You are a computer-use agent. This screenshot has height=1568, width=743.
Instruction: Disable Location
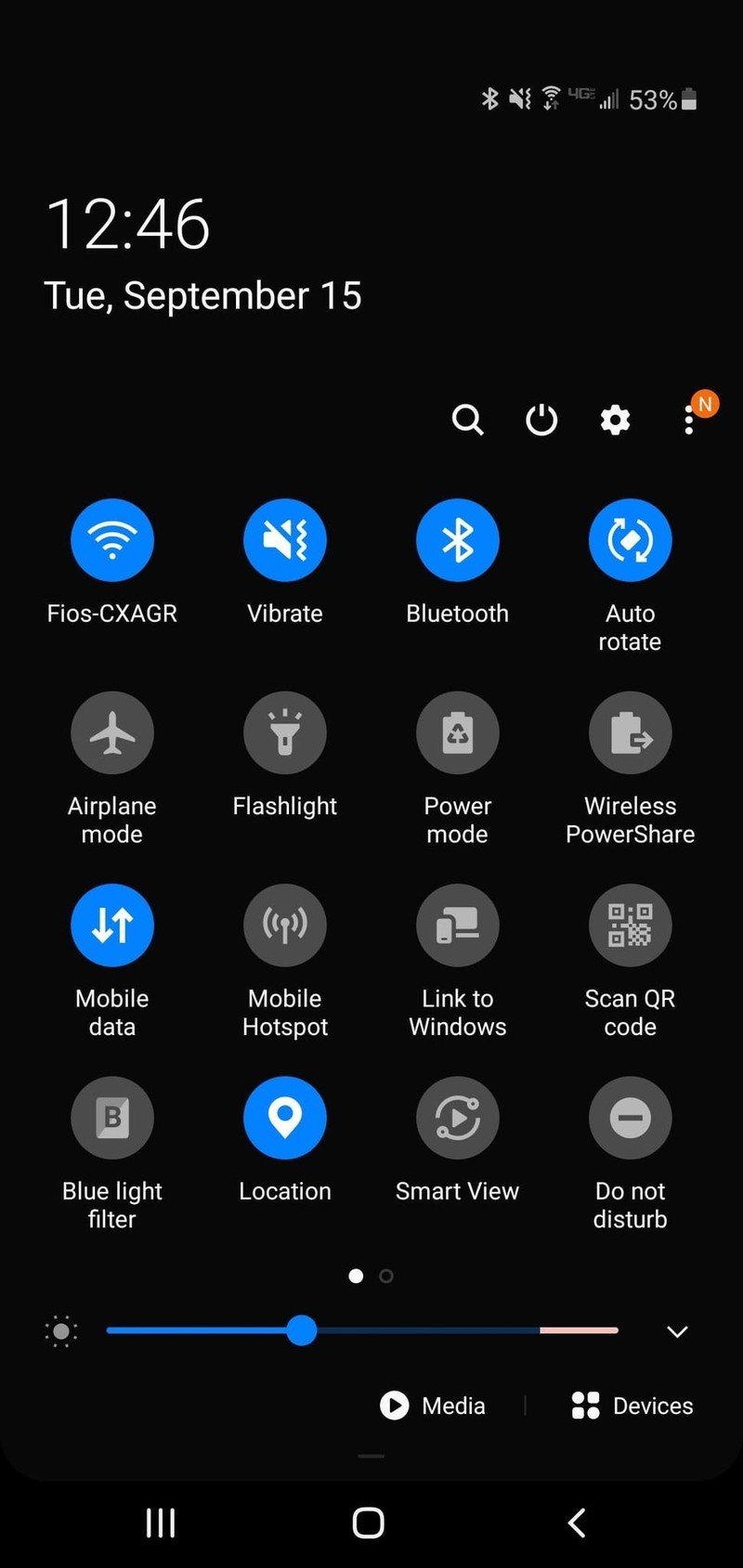(285, 1118)
